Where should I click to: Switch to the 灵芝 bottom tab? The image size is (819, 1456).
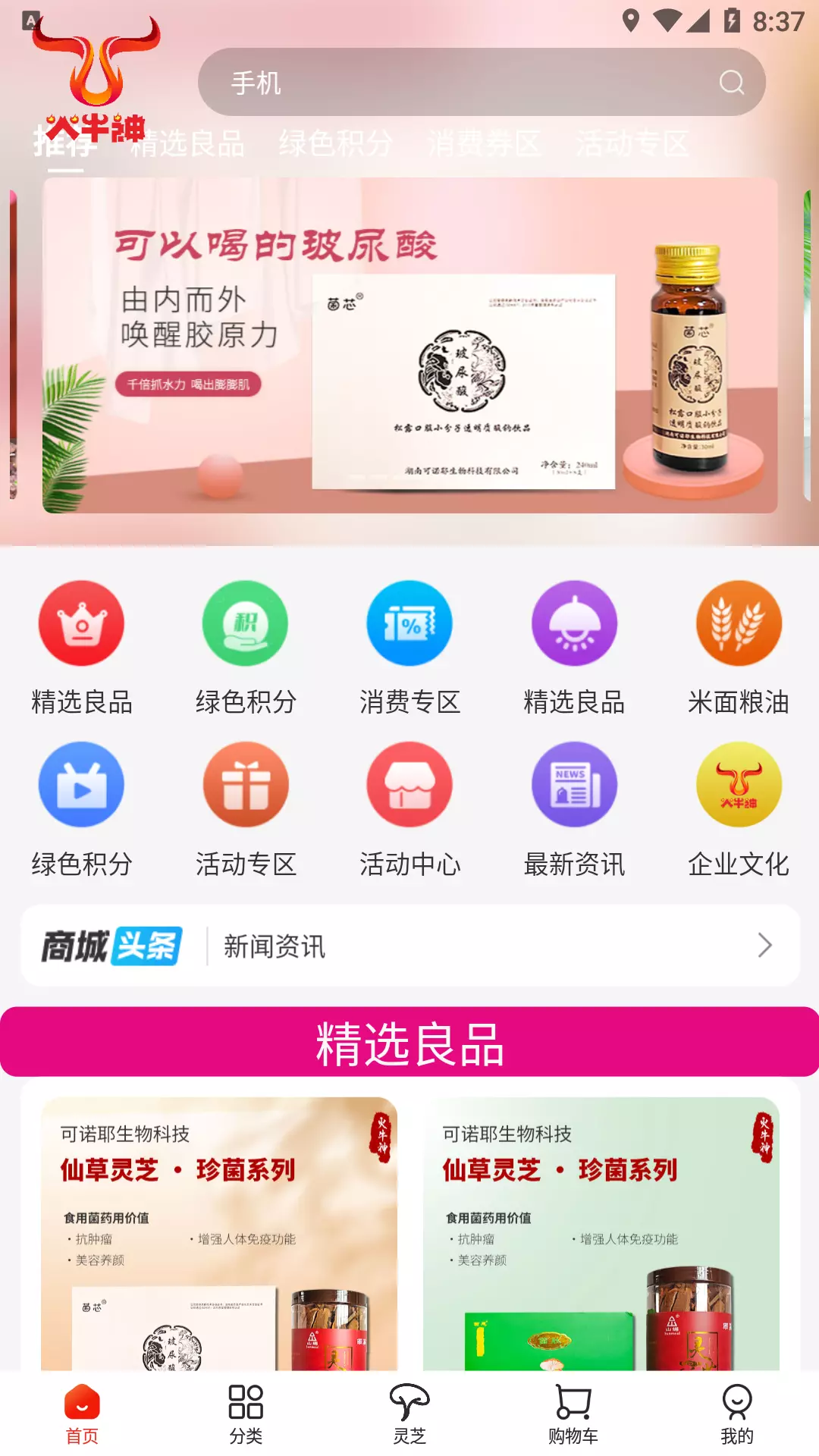click(x=409, y=1414)
